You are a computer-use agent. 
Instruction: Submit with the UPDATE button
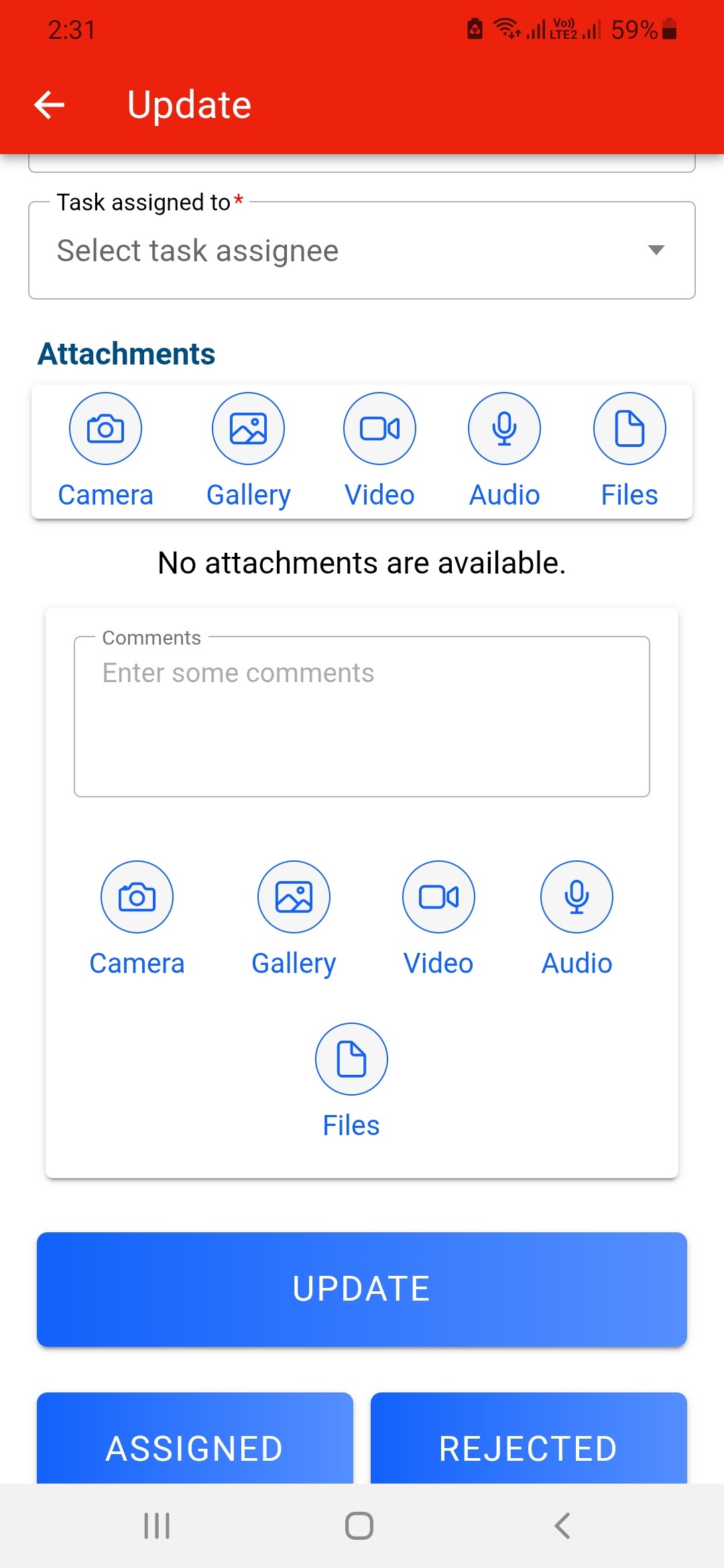click(x=362, y=1289)
